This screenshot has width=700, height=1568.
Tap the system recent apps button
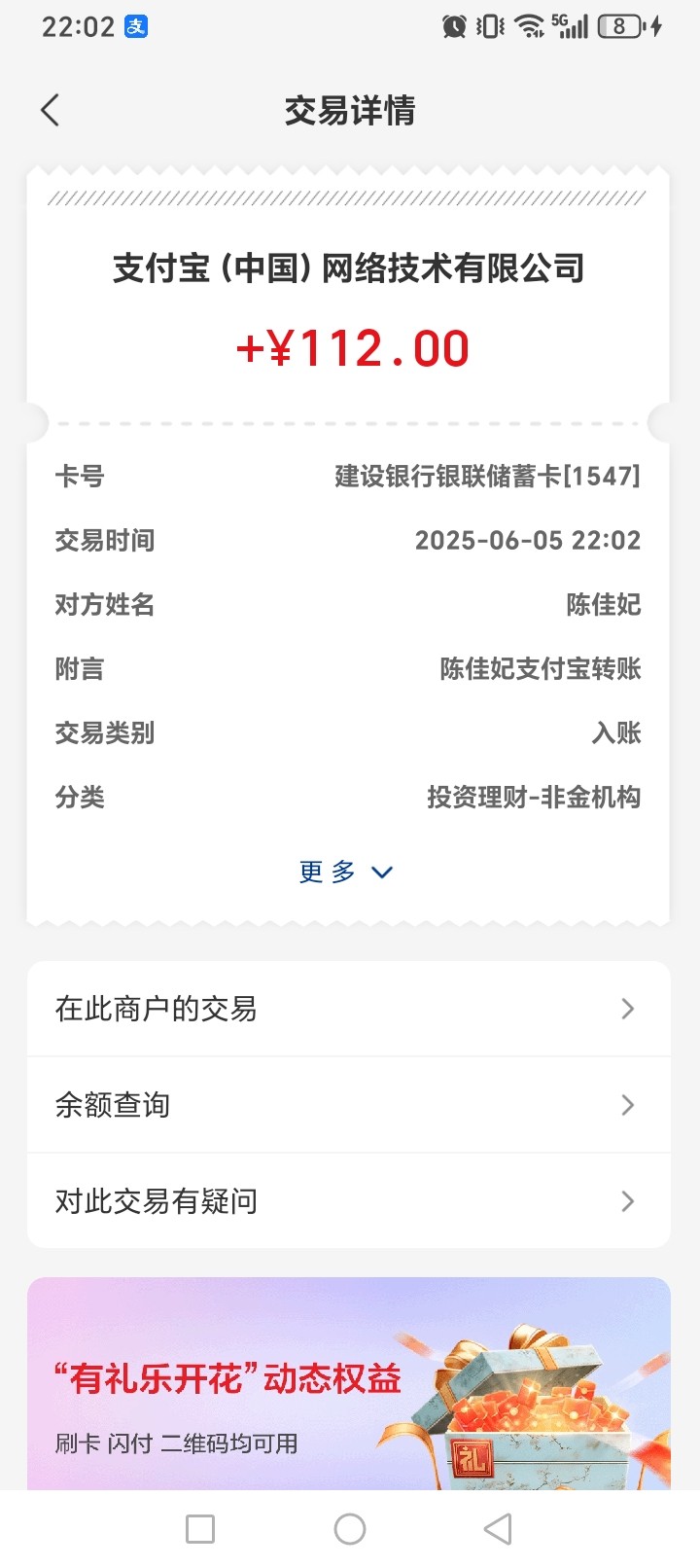pos(200,1529)
